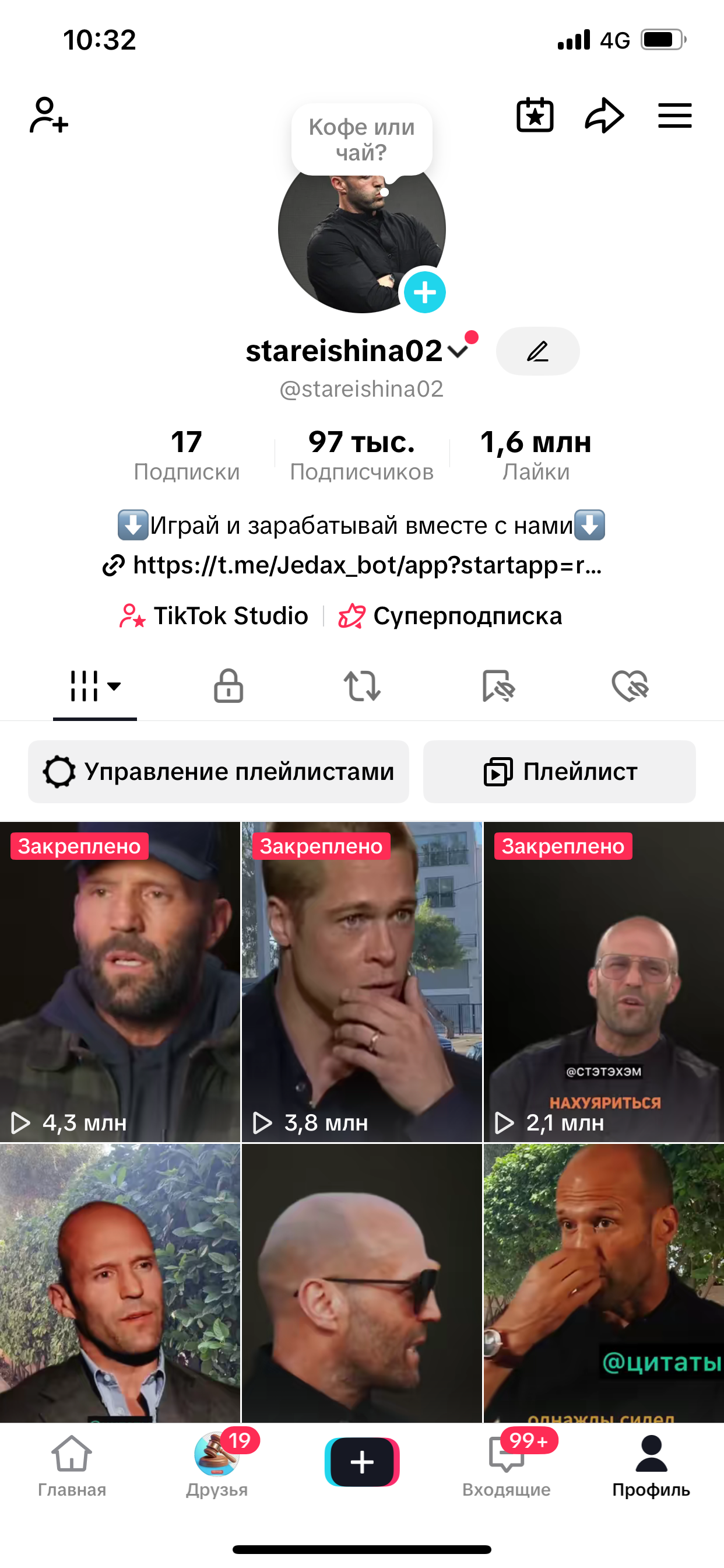Go to Главная feed

pos(72,1461)
